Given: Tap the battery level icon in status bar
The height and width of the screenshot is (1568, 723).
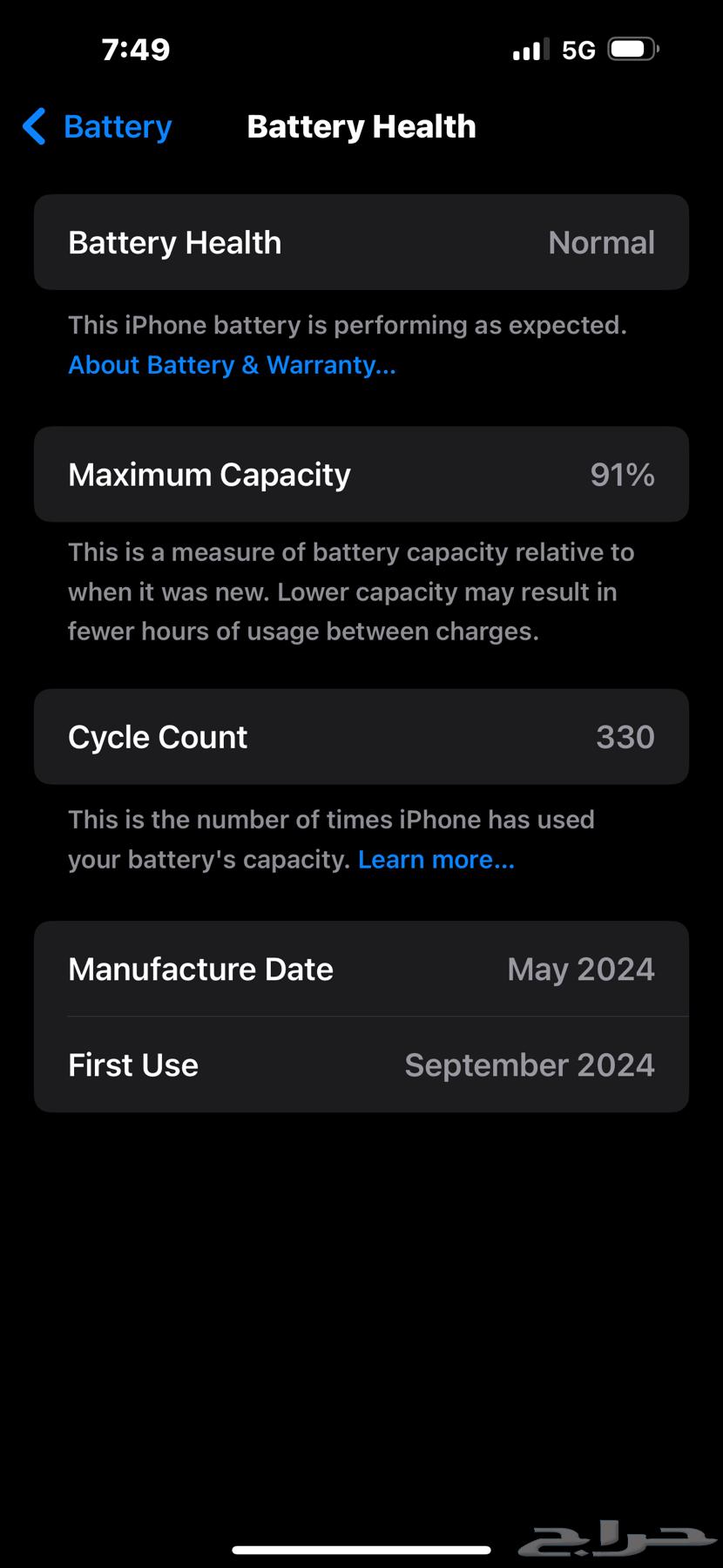Looking at the screenshot, I should point(633,49).
